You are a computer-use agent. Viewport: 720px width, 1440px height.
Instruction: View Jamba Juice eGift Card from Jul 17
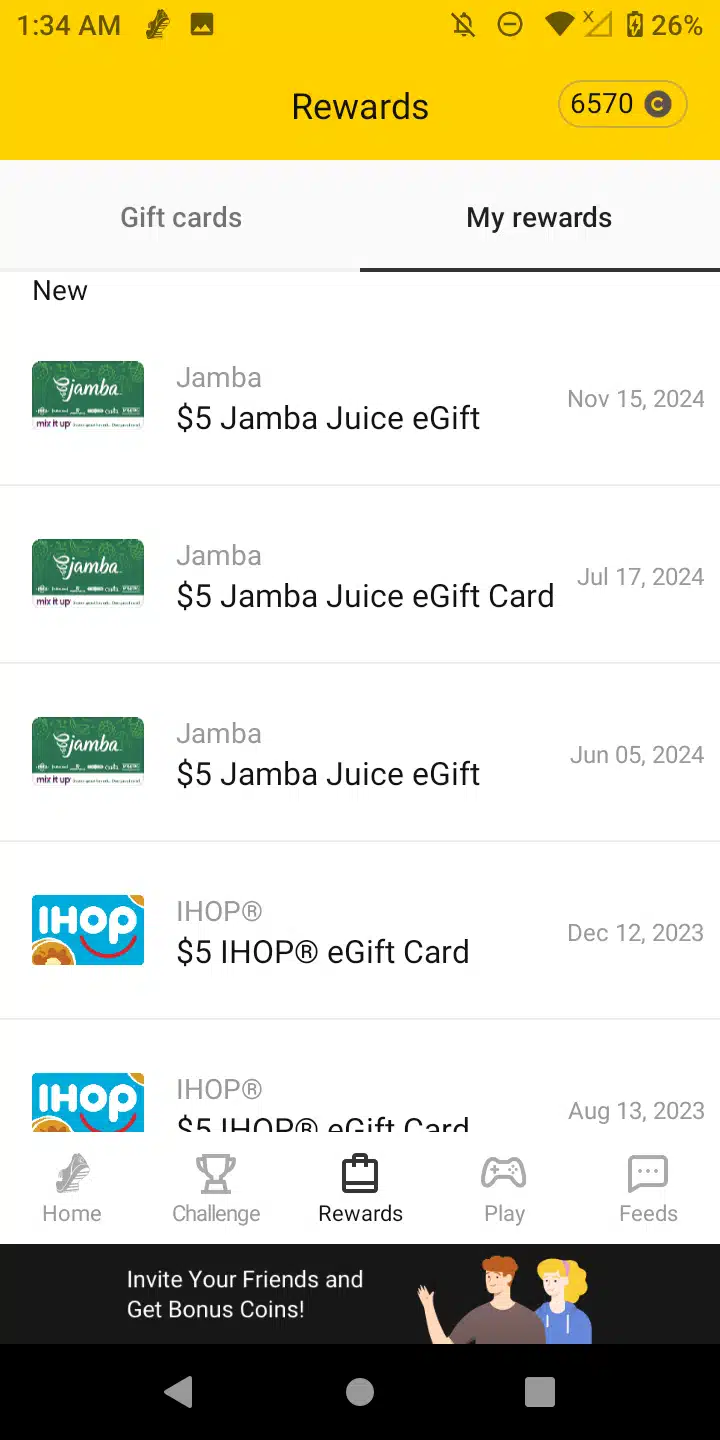360,576
